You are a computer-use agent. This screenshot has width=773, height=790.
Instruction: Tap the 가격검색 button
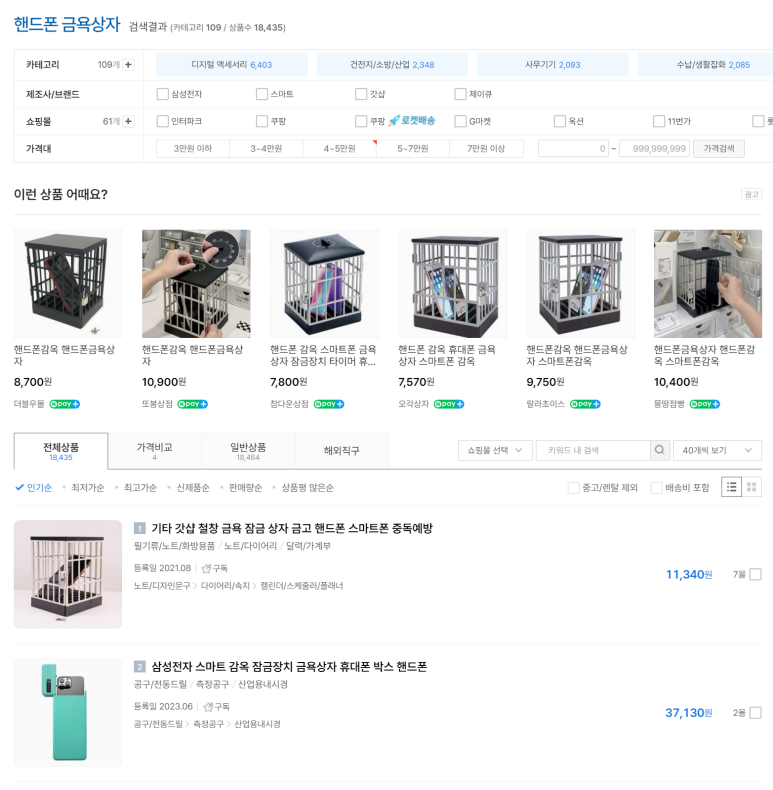[718, 148]
